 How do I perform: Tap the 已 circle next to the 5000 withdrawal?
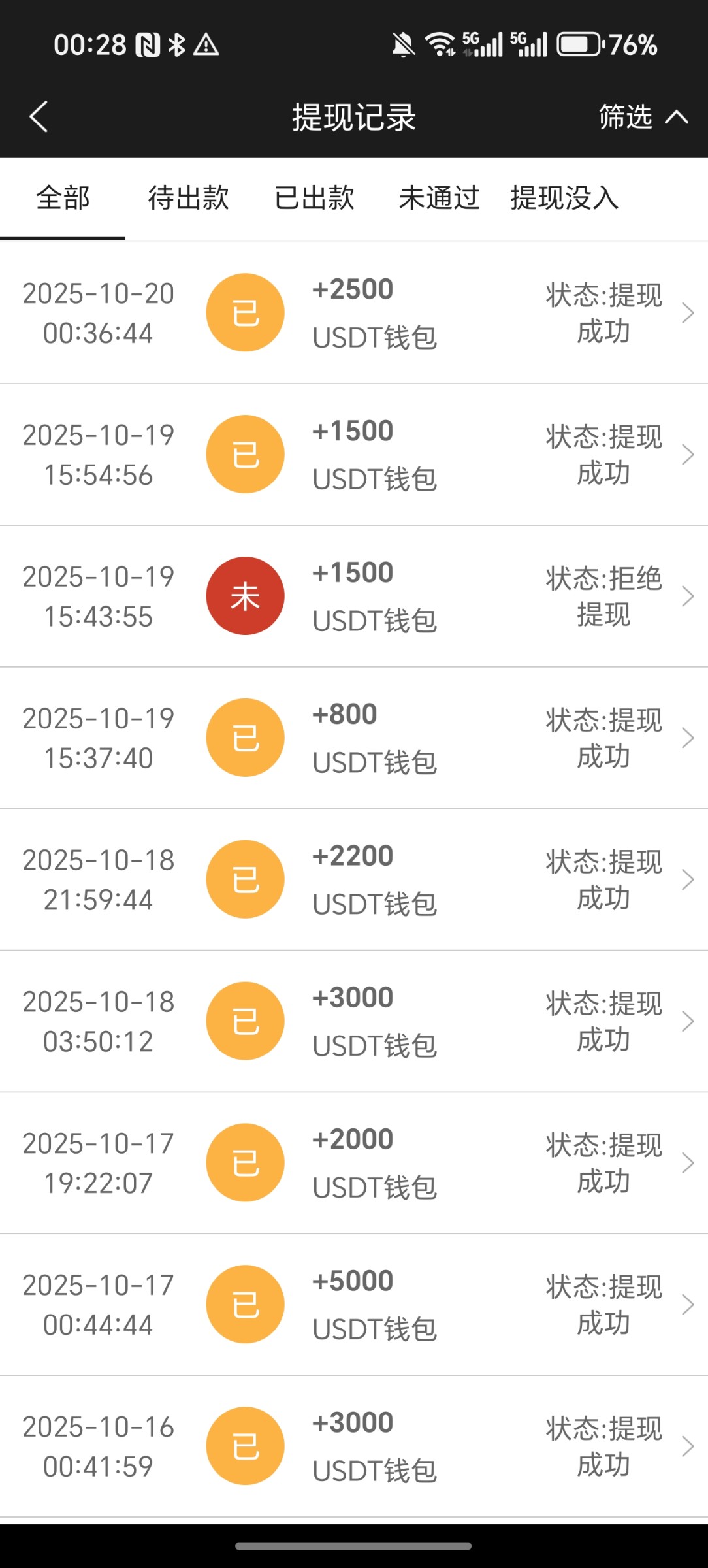click(245, 1303)
